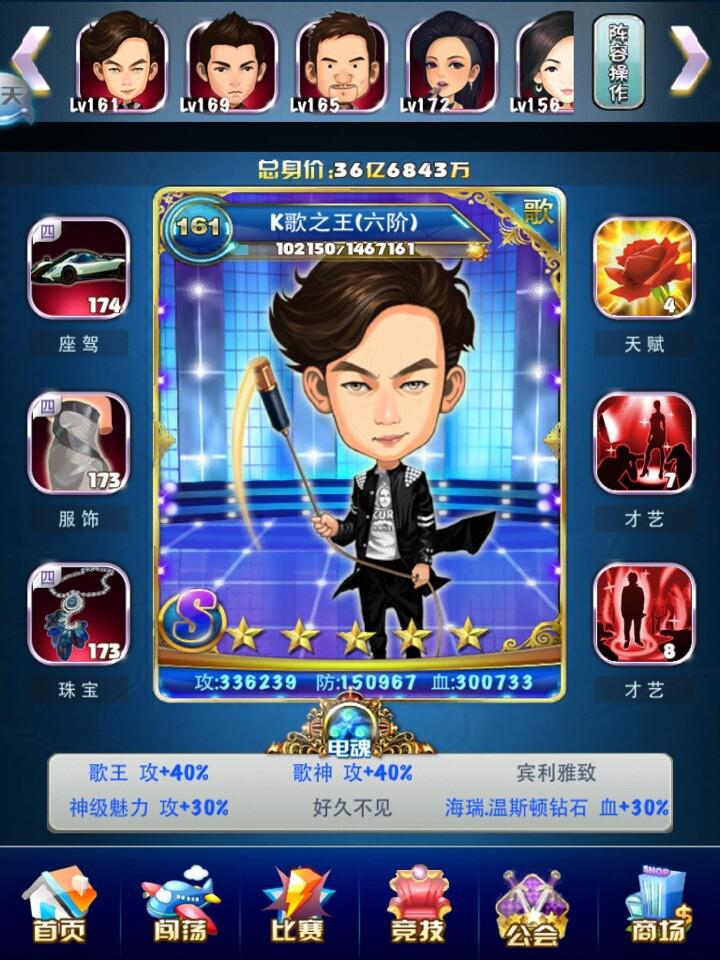The height and width of the screenshot is (960, 720).
Task: Go to next character with right arrow
Action: click(690, 58)
